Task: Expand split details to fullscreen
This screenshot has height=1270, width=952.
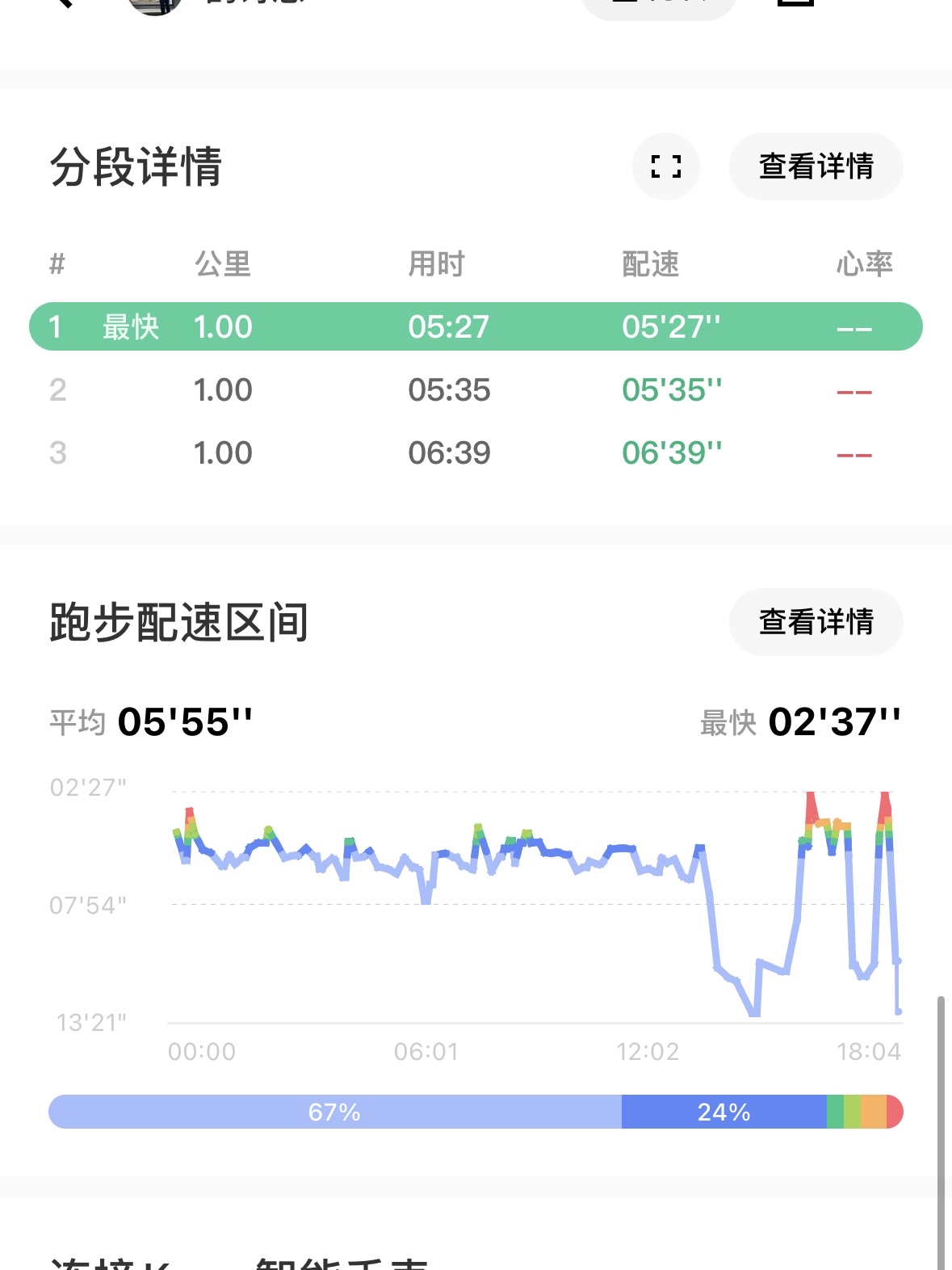Action: click(665, 166)
